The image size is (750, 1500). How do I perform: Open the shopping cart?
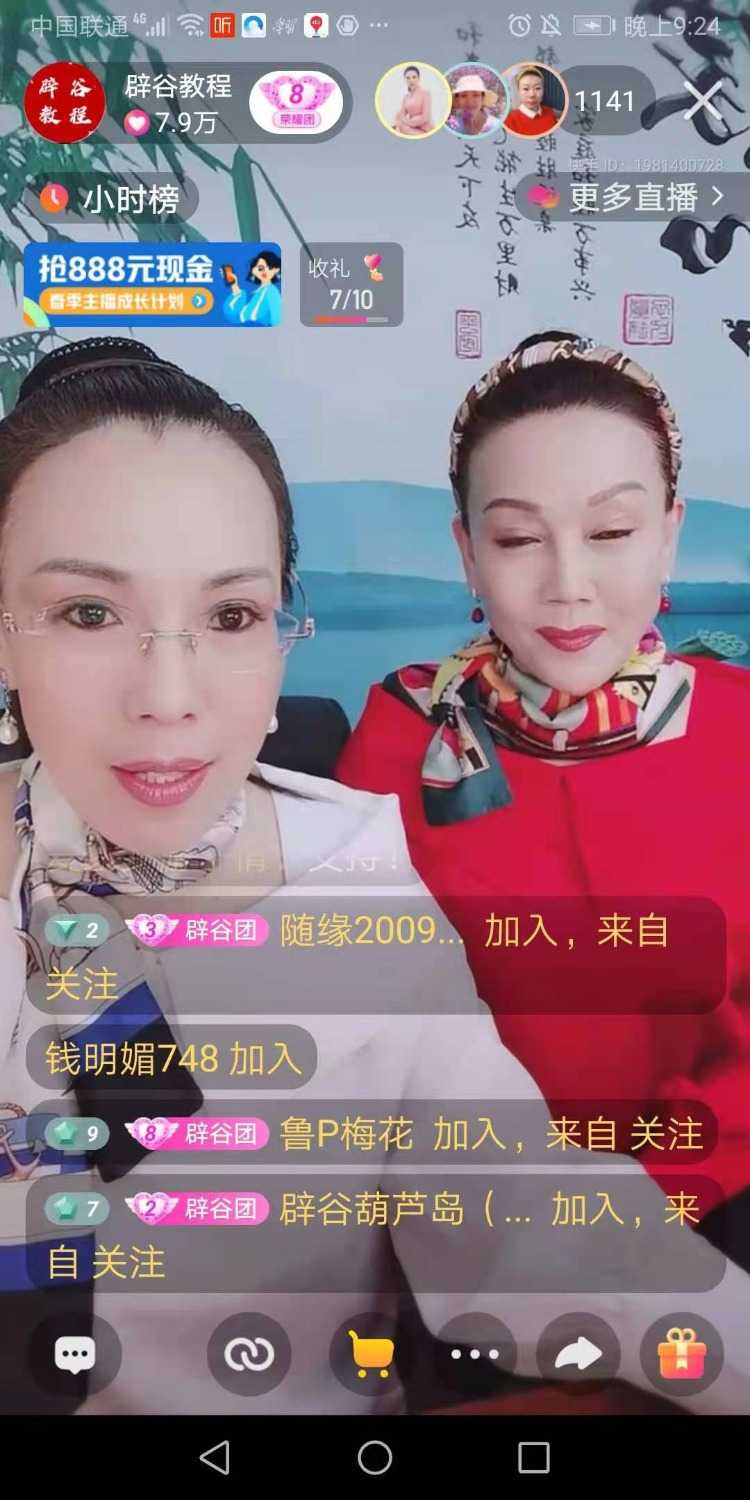pyautogui.click(x=371, y=1355)
